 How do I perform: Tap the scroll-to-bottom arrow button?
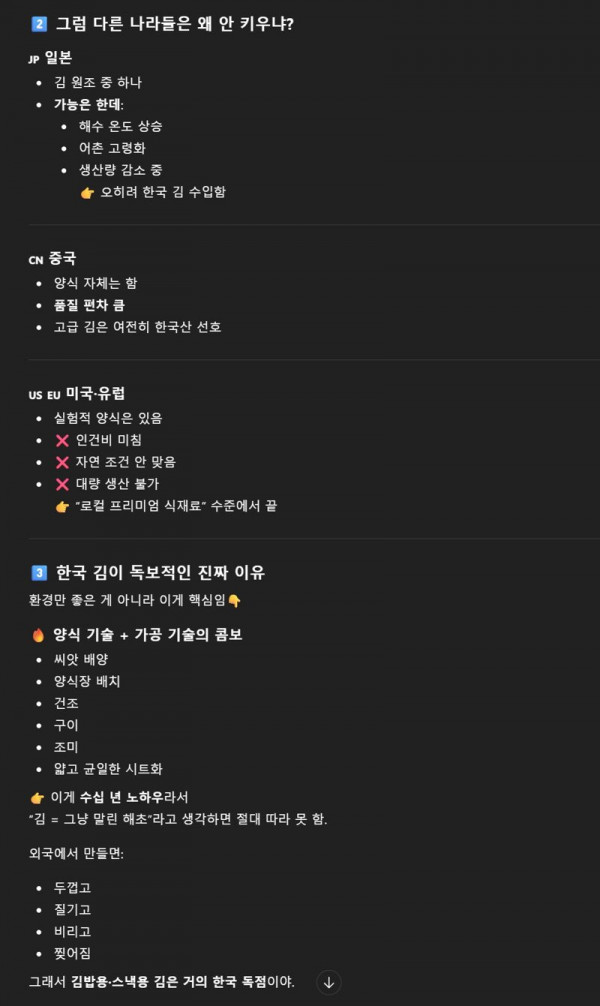point(329,982)
